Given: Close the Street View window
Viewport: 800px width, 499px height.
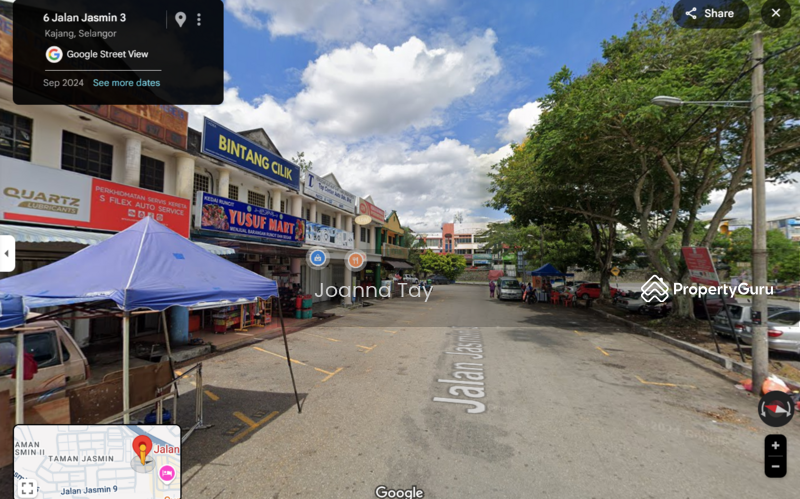Looking at the screenshot, I should (x=775, y=13).
